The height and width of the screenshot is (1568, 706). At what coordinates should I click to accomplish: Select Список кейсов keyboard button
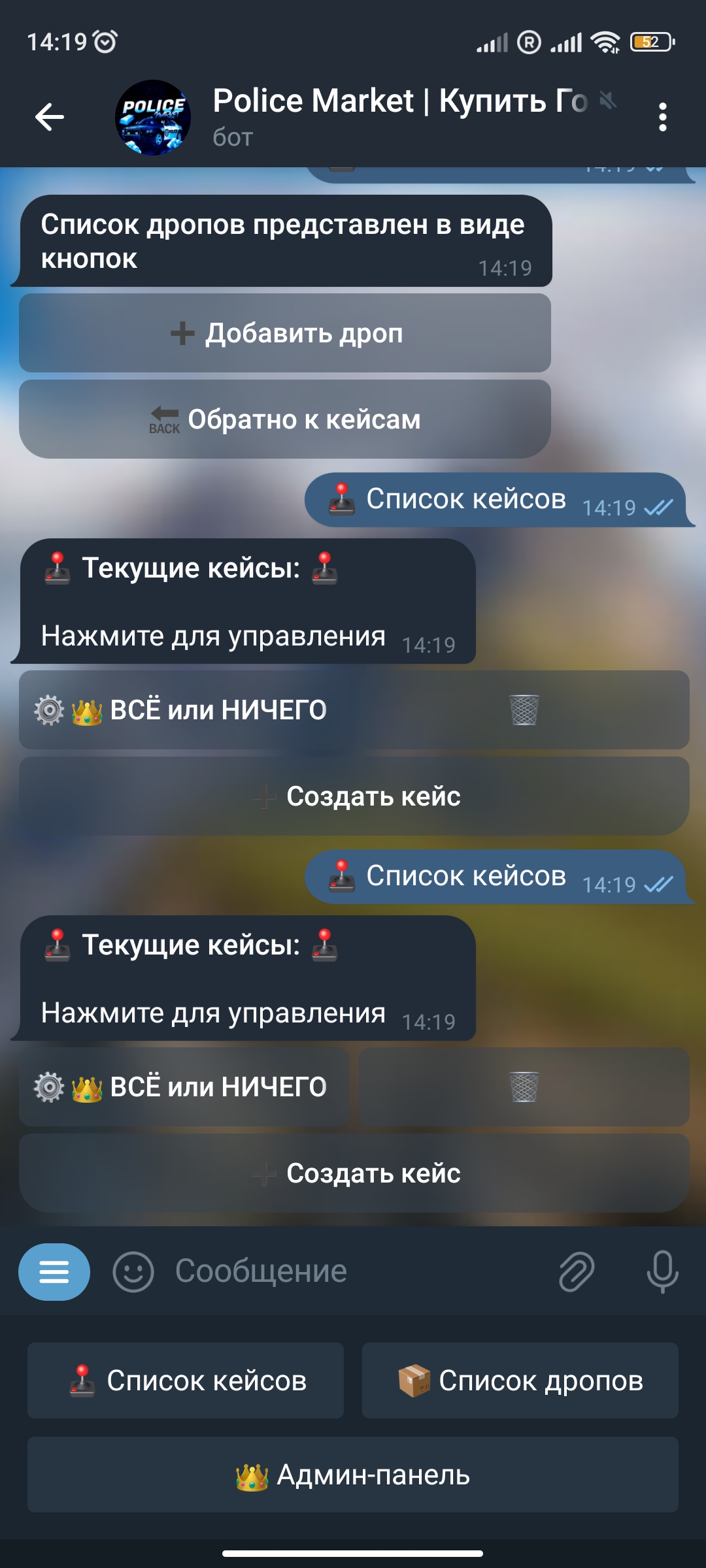[186, 1380]
